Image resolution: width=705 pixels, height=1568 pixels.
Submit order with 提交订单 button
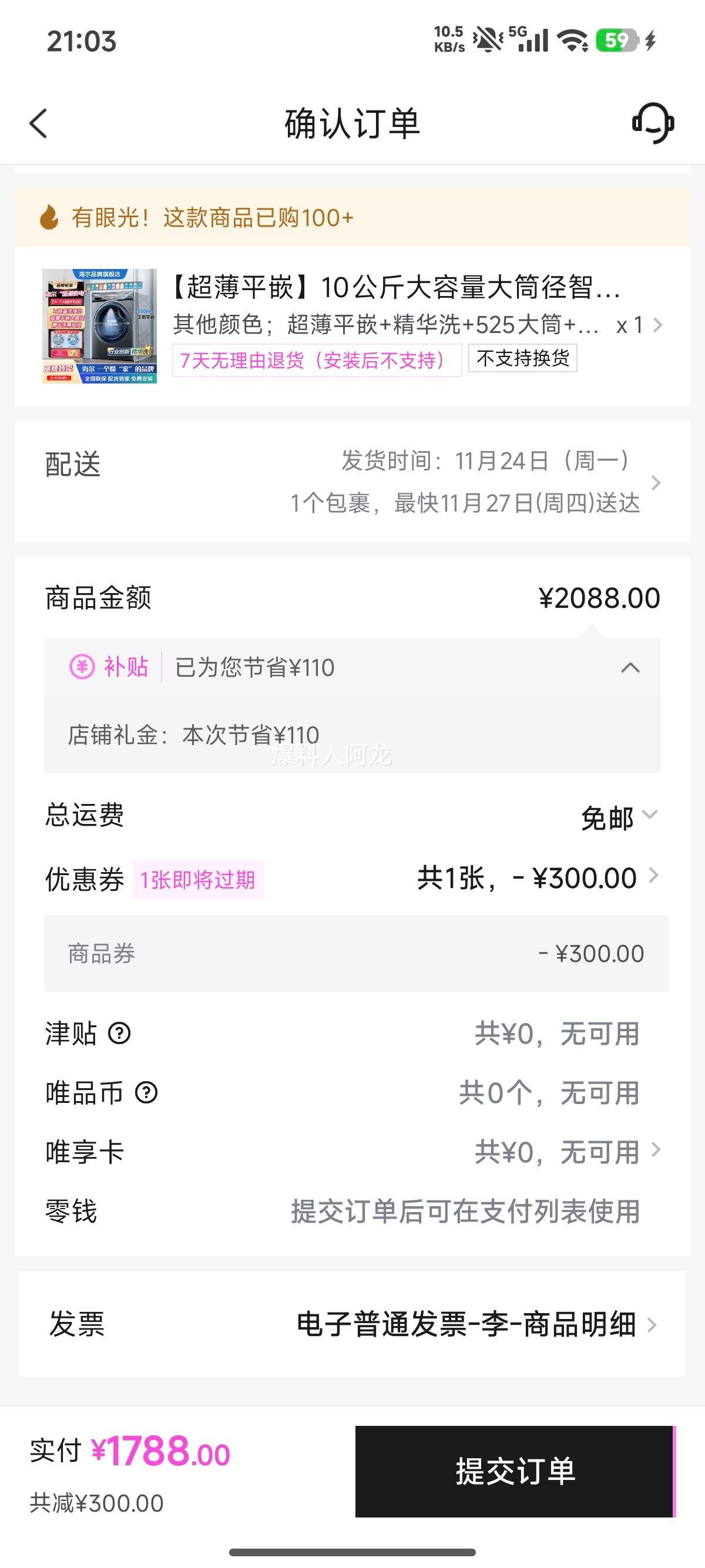click(x=515, y=1471)
